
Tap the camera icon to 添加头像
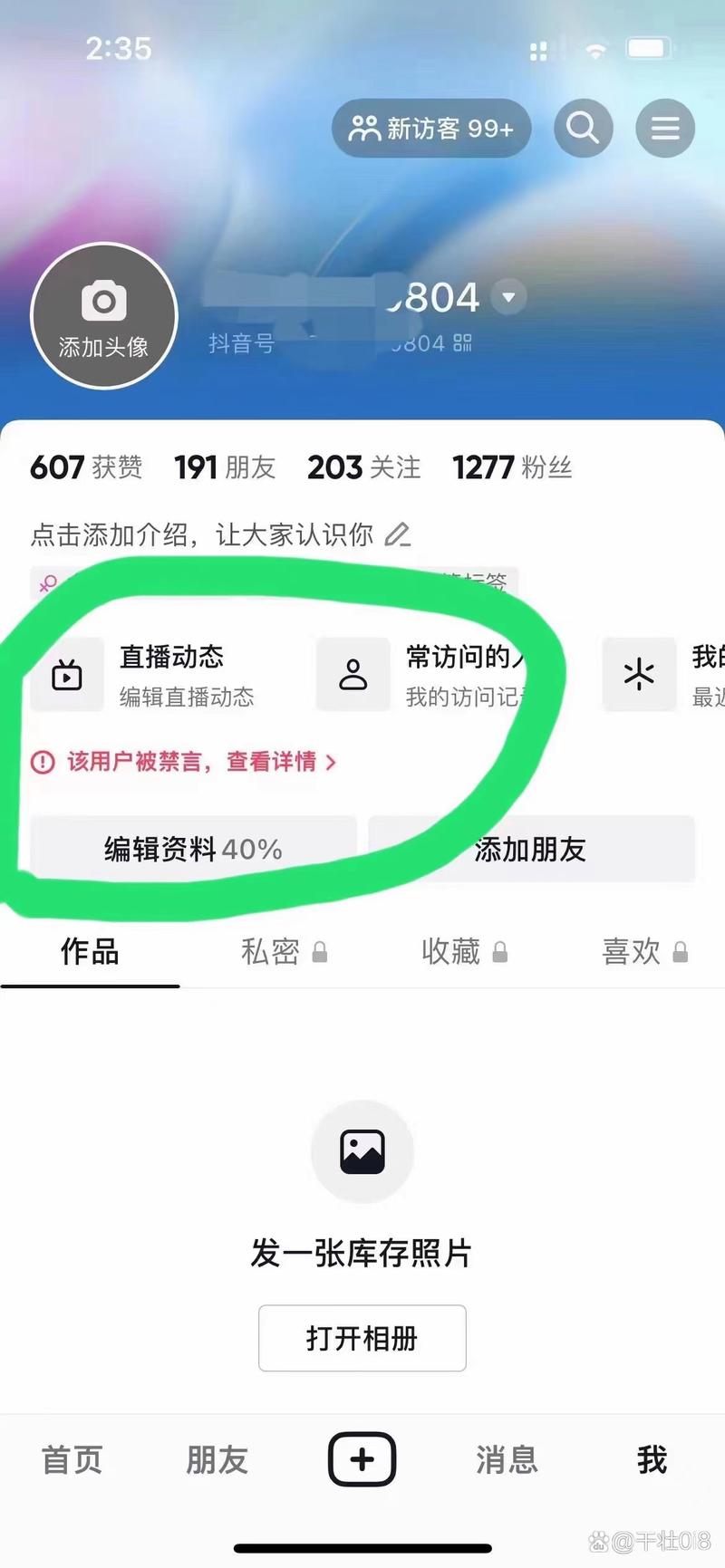(103, 299)
